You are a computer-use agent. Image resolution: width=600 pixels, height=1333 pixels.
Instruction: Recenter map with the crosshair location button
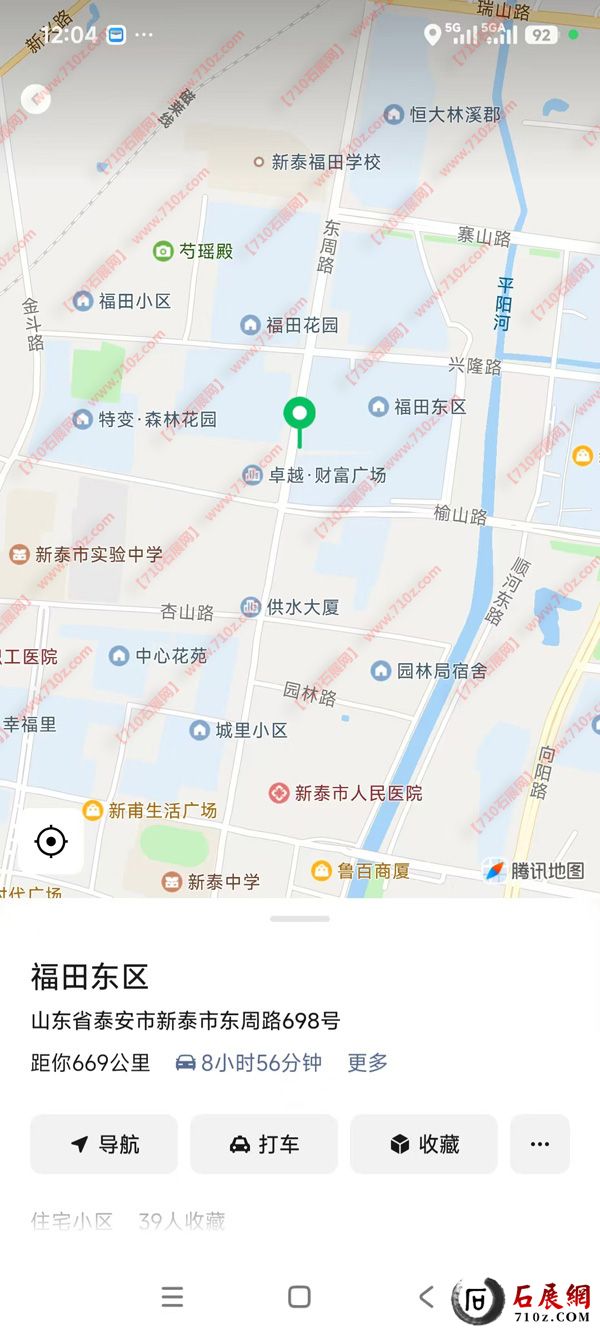tap(51, 842)
